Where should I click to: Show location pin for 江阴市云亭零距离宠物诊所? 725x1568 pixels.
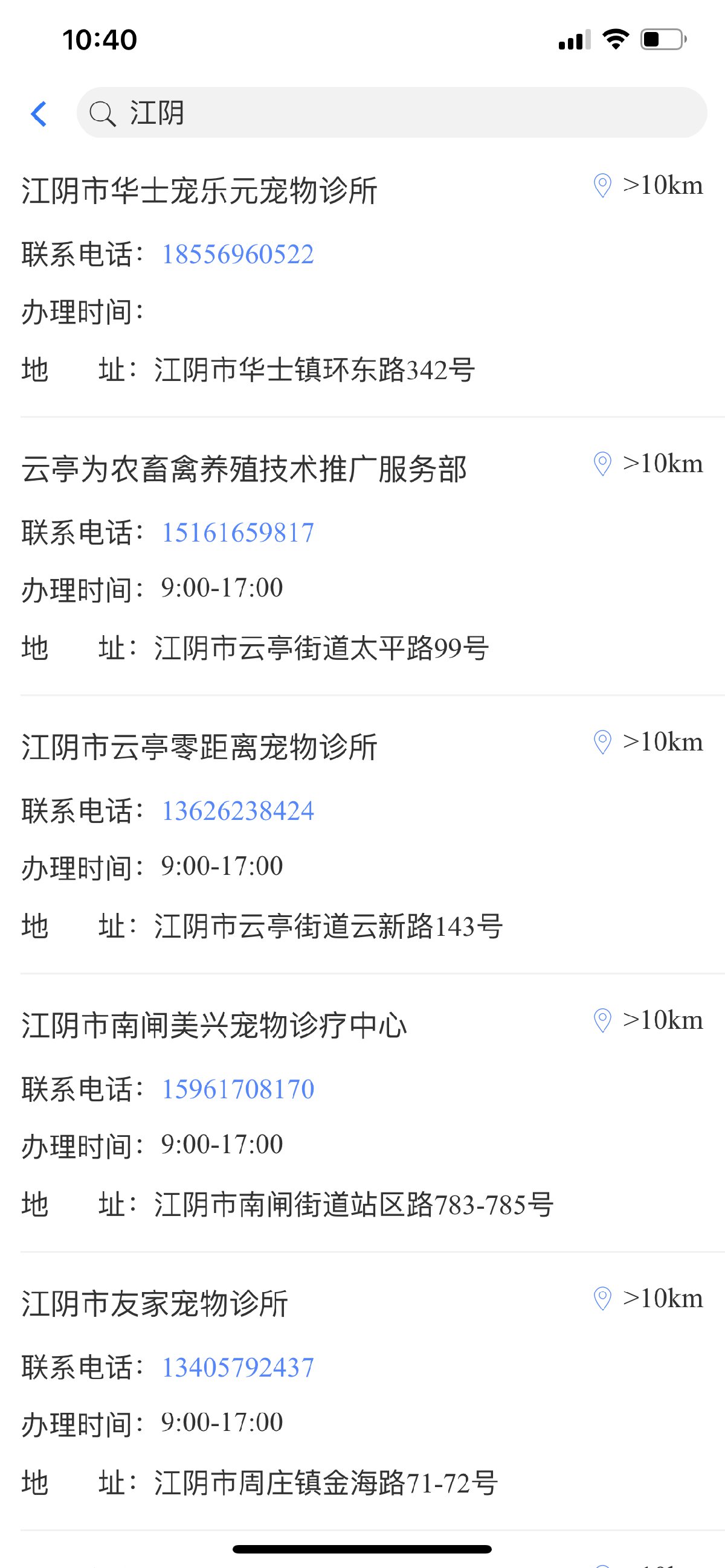(602, 742)
